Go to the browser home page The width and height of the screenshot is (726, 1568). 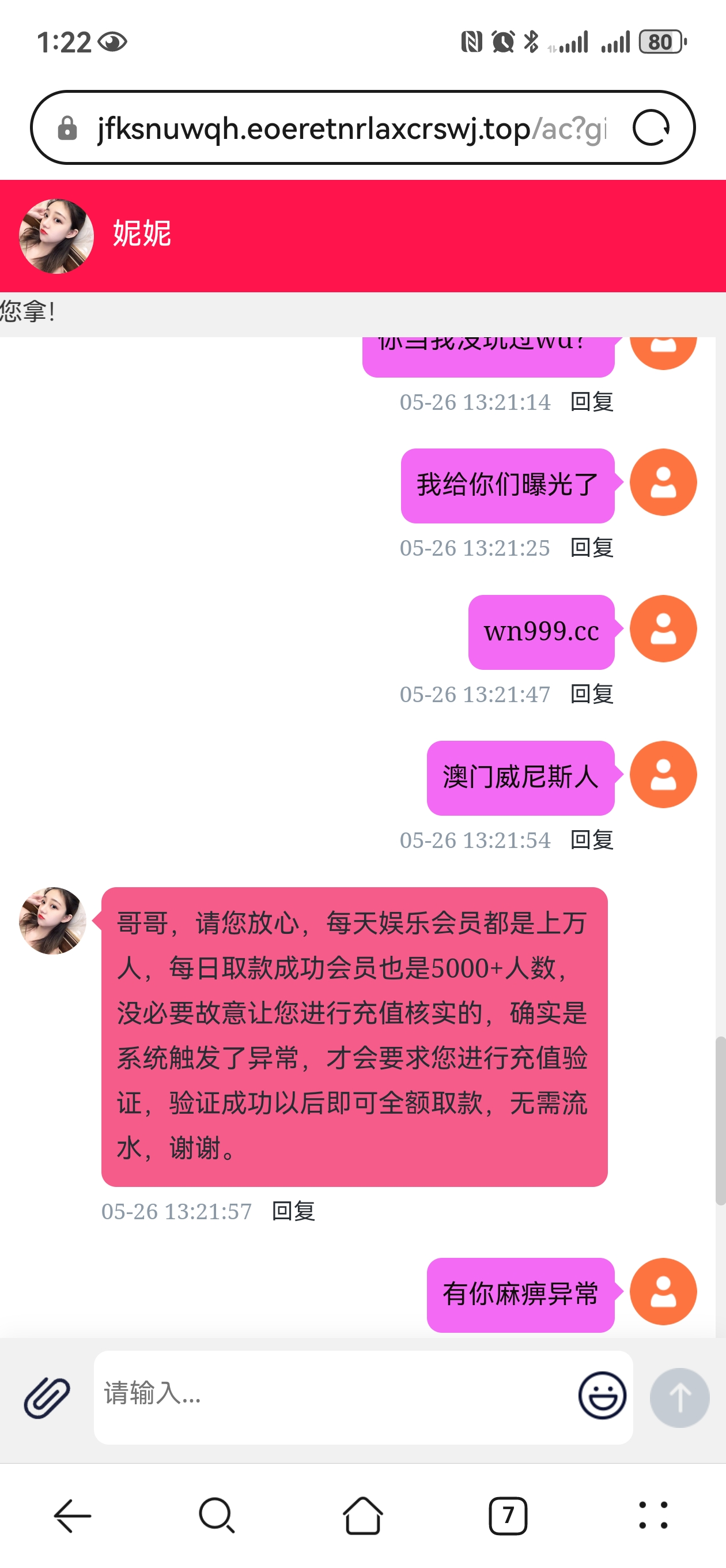(x=362, y=1516)
